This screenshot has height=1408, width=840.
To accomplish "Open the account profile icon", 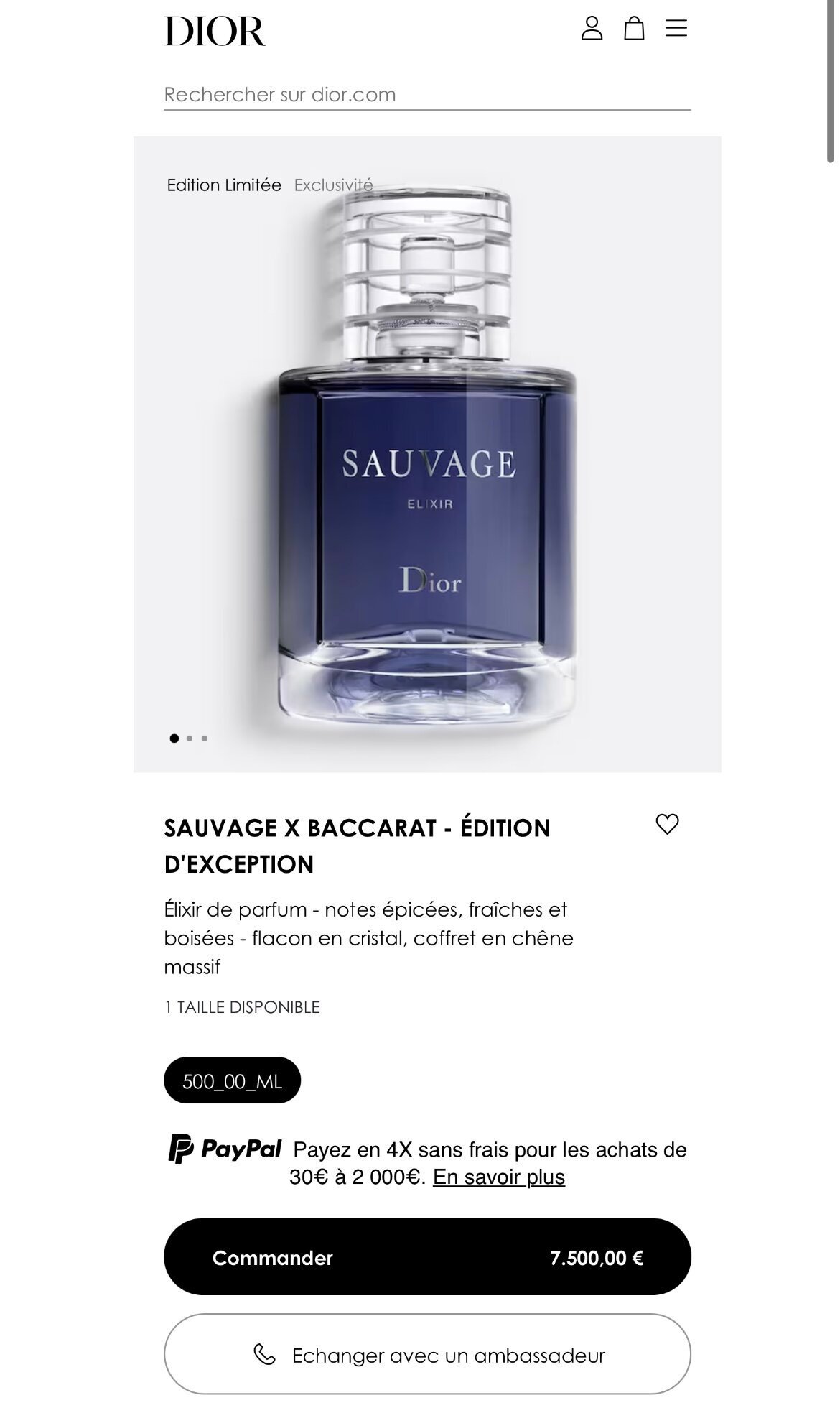I will [x=592, y=29].
